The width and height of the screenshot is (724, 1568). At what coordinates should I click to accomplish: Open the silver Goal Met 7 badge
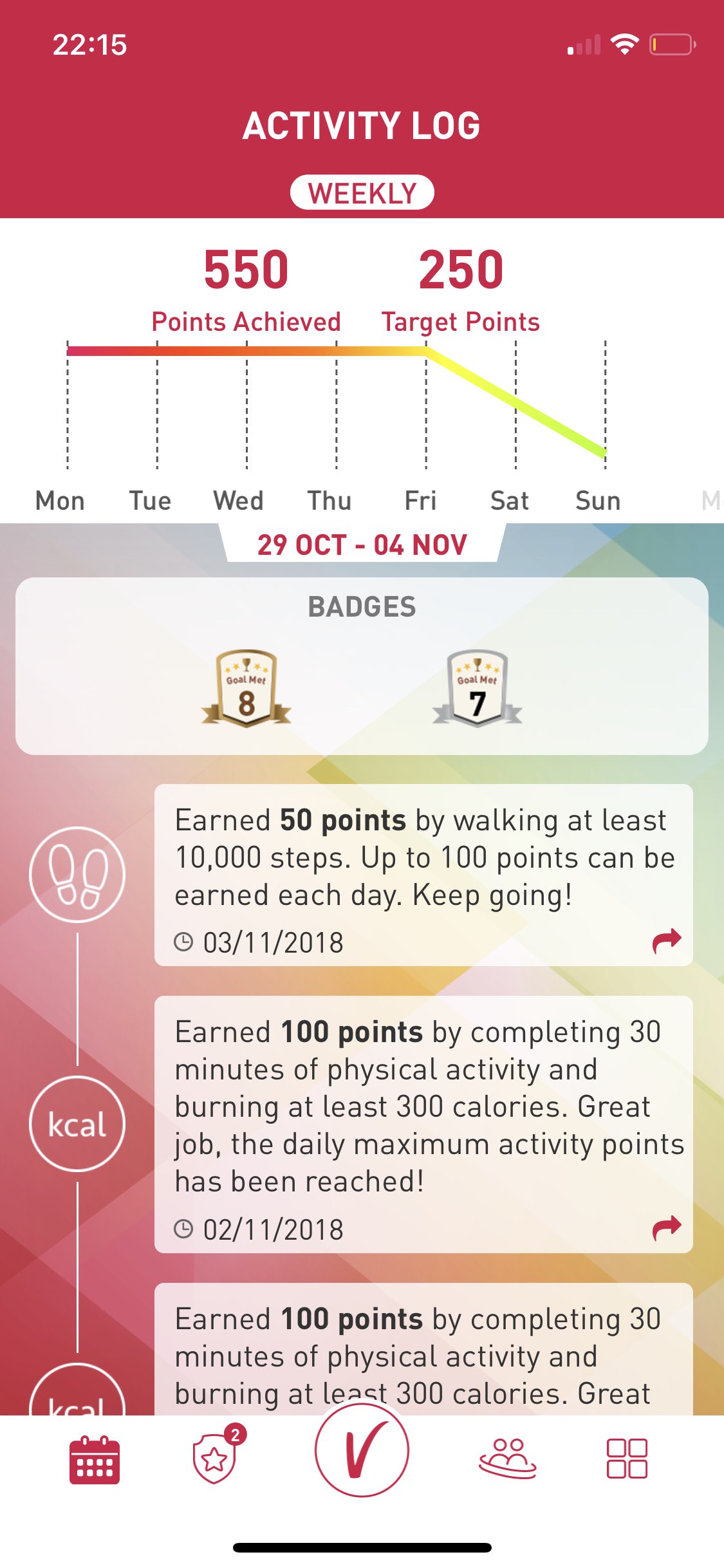coord(477,688)
